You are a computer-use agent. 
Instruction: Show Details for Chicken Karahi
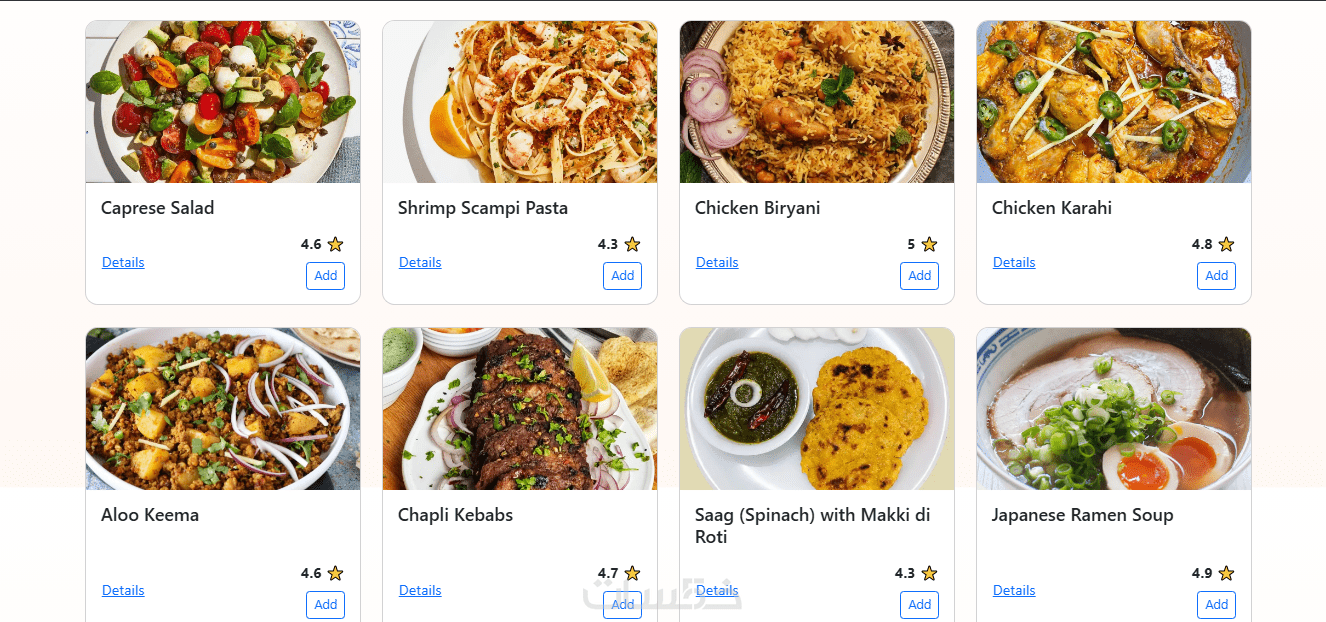(x=1014, y=262)
